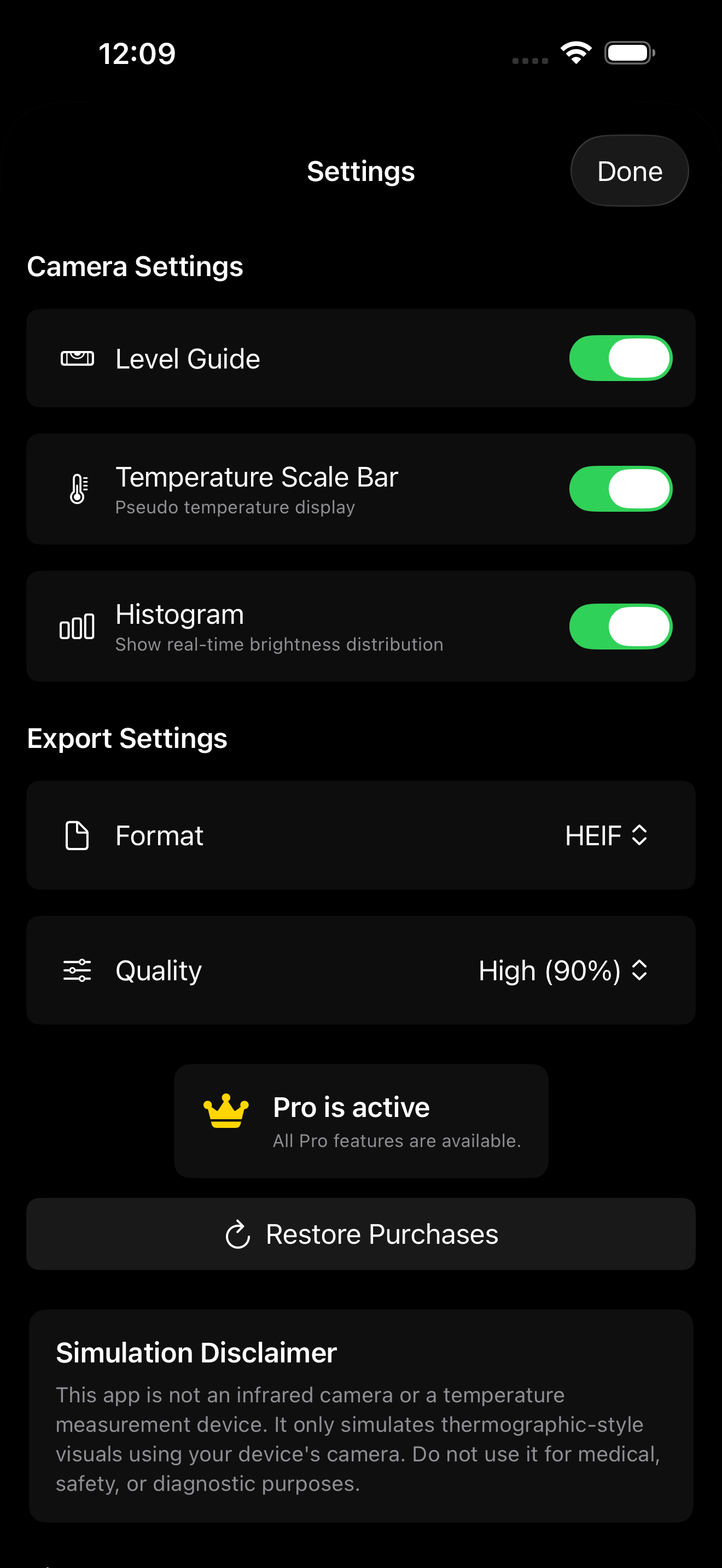This screenshot has height=1568, width=722.
Task: Select the Simulation Disclaimer panel
Action: (360, 1418)
